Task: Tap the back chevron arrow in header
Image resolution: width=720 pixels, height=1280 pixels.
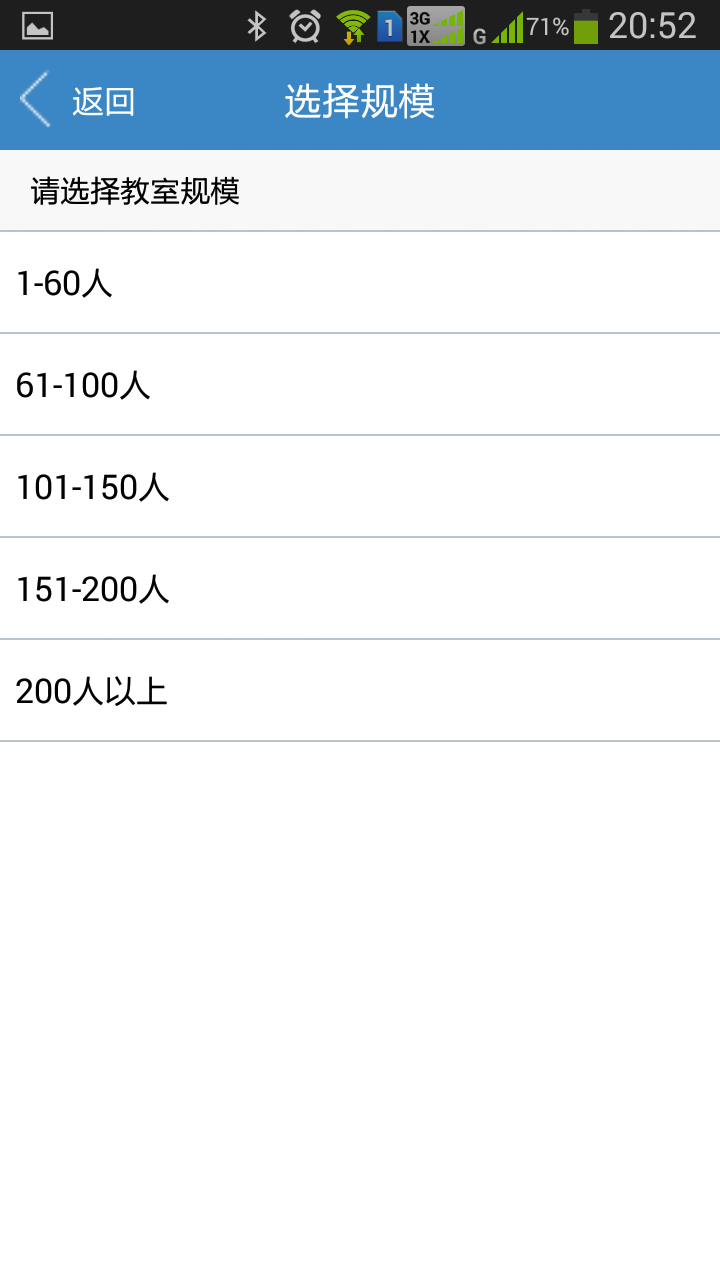Action: pos(33,100)
